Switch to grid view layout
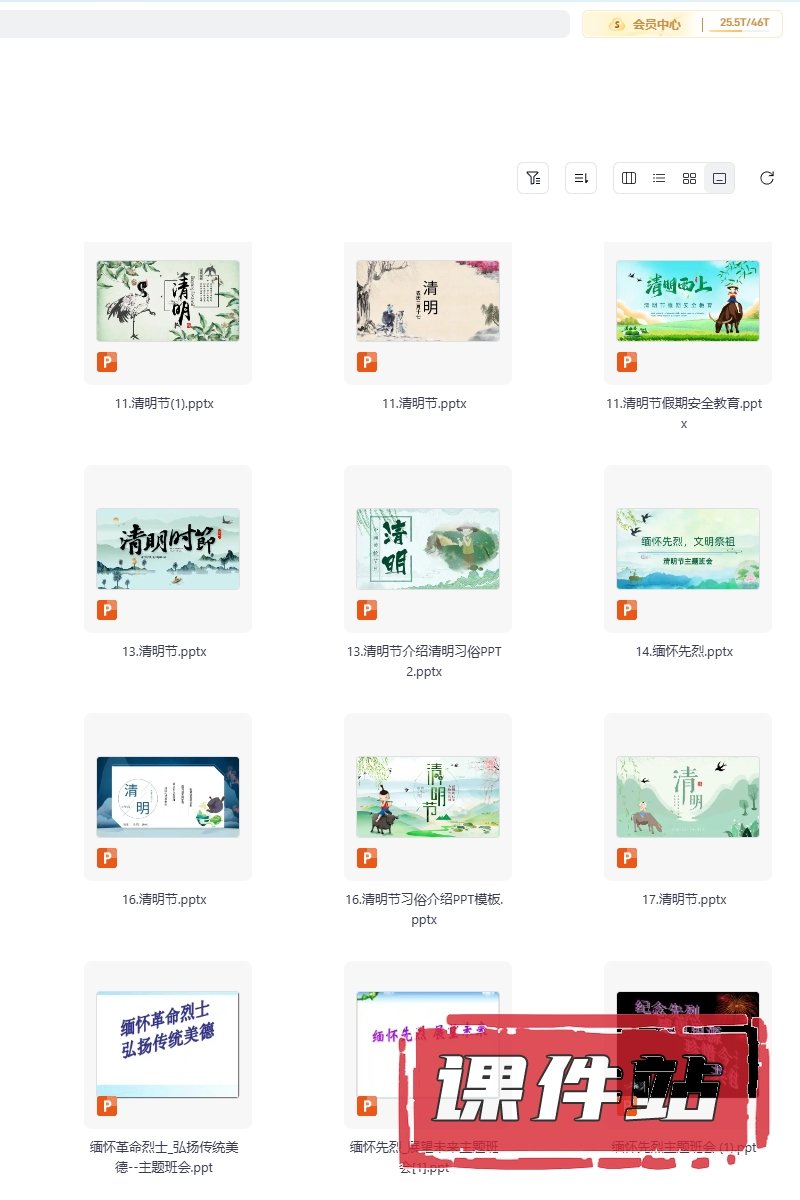The image size is (800, 1200). [x=689, y=178]
